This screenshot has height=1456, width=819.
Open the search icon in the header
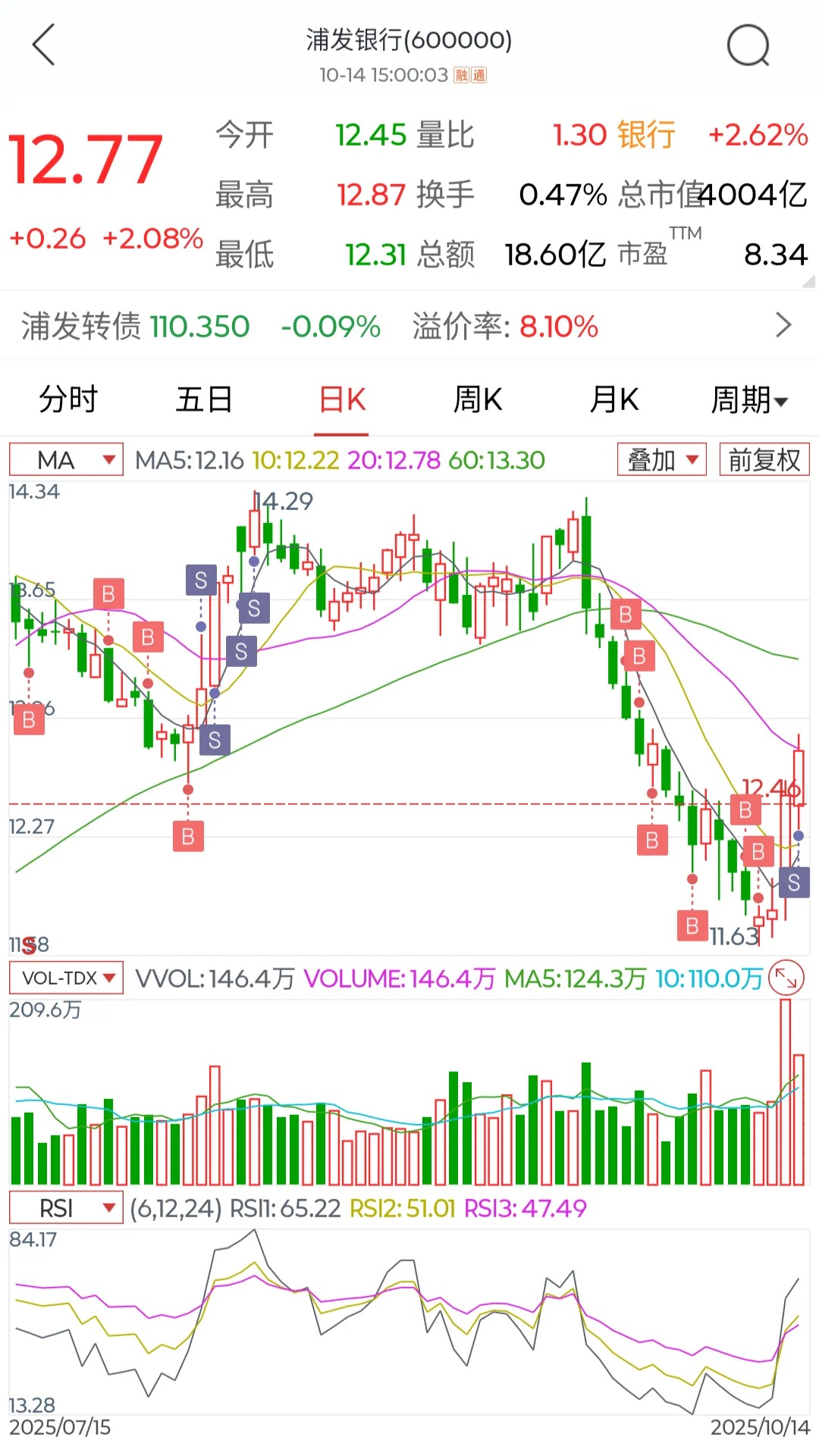coord(748,45)
